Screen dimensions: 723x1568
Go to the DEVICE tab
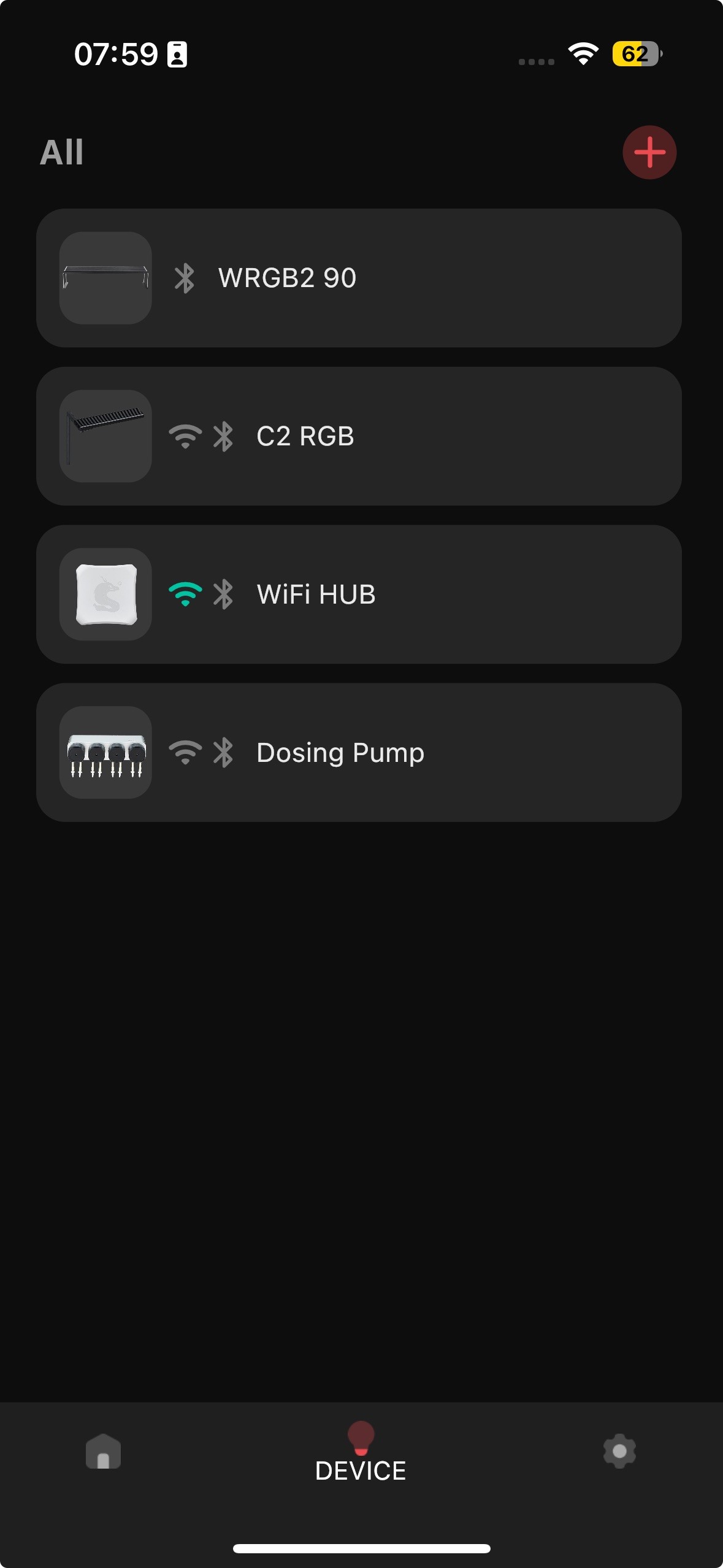click(x=361, y=1454)
